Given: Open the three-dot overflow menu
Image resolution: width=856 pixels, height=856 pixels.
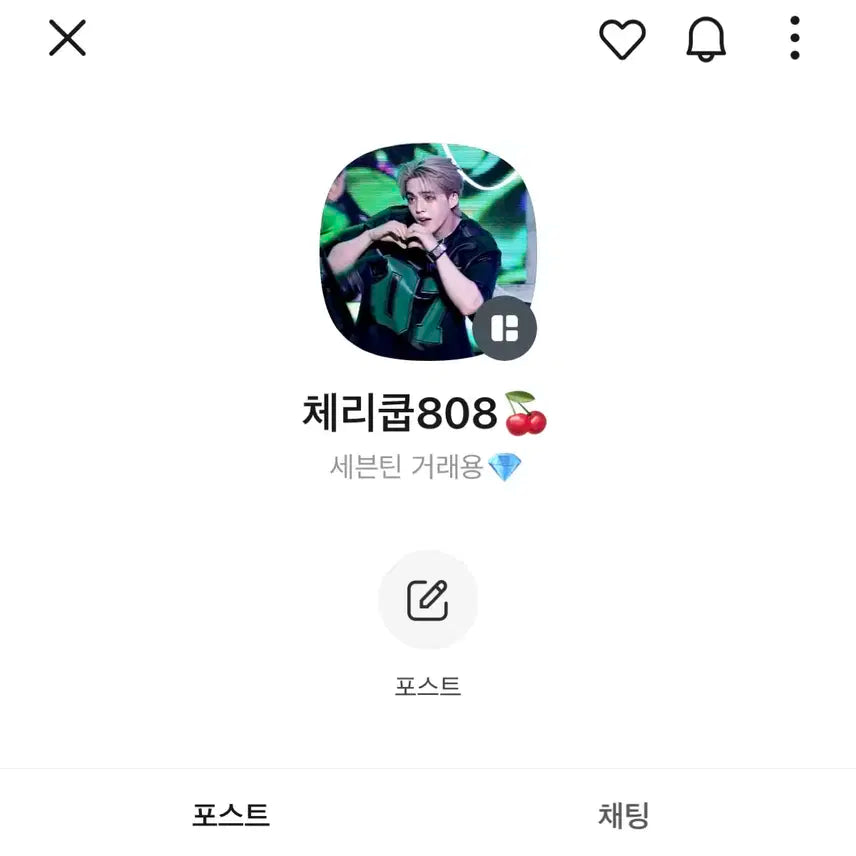Looking at the screenshot, I should coord(795,39).
